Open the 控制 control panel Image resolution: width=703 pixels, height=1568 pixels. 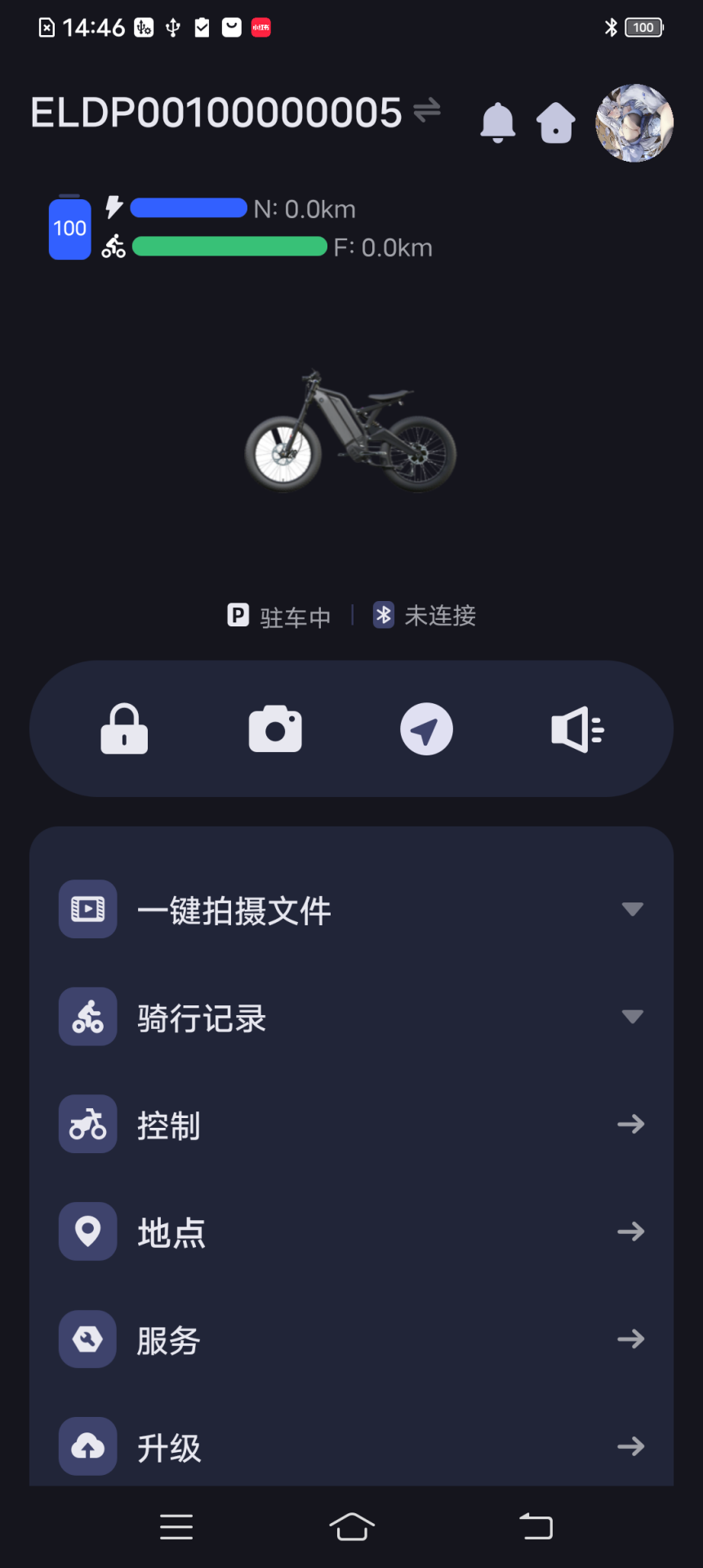351,1125
